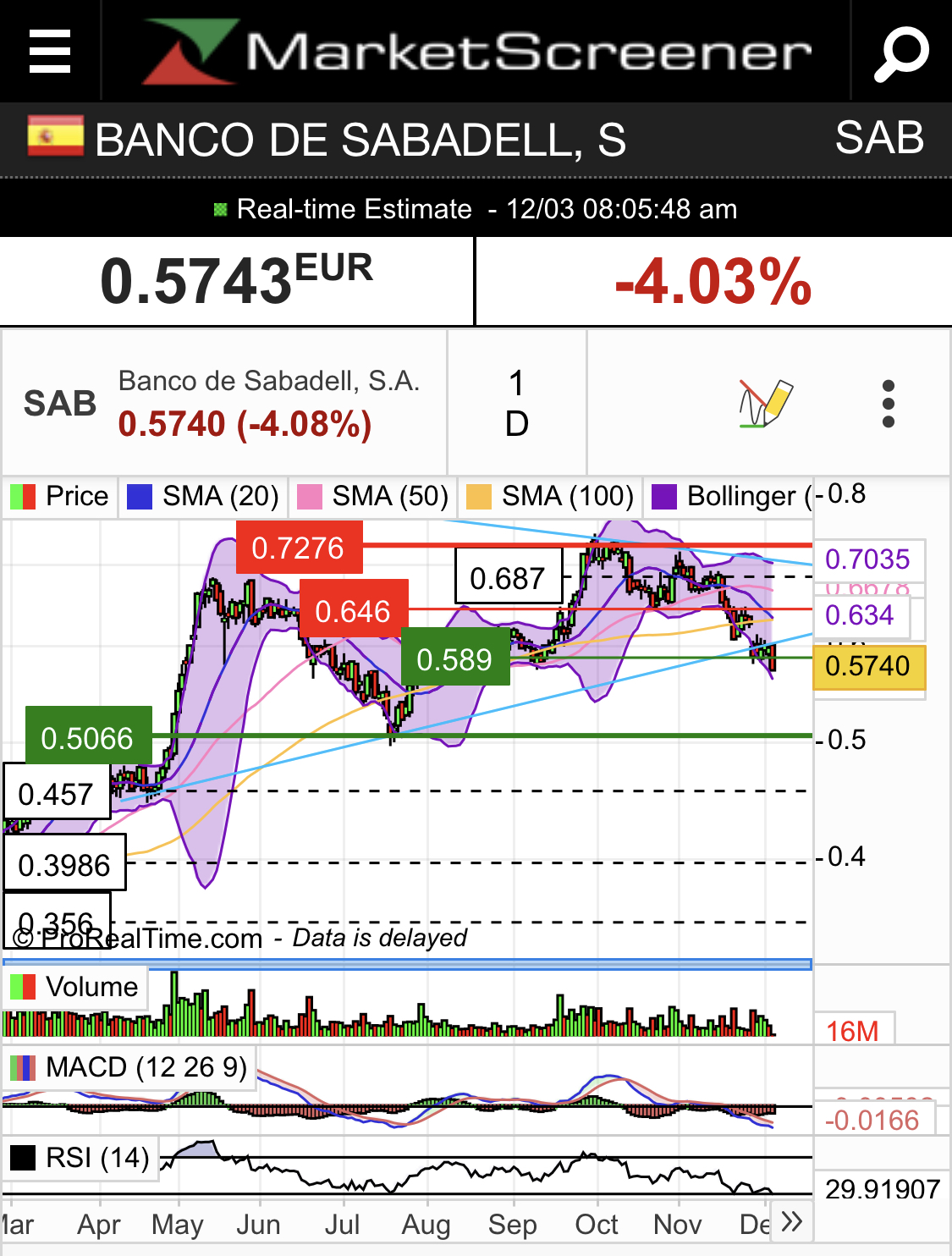Toggle the Price legend item

pos(60,496)
